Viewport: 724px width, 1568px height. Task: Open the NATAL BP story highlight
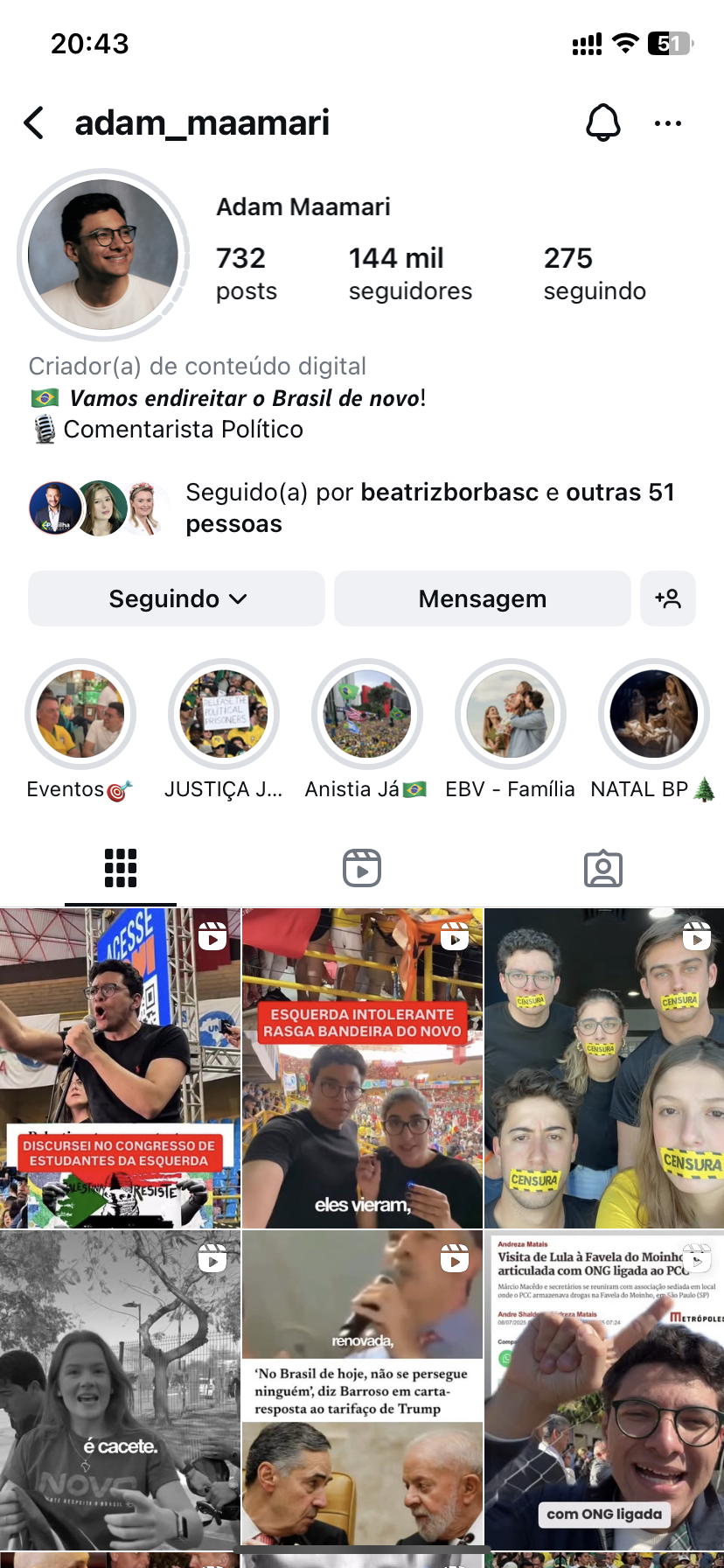coord(653,714)
